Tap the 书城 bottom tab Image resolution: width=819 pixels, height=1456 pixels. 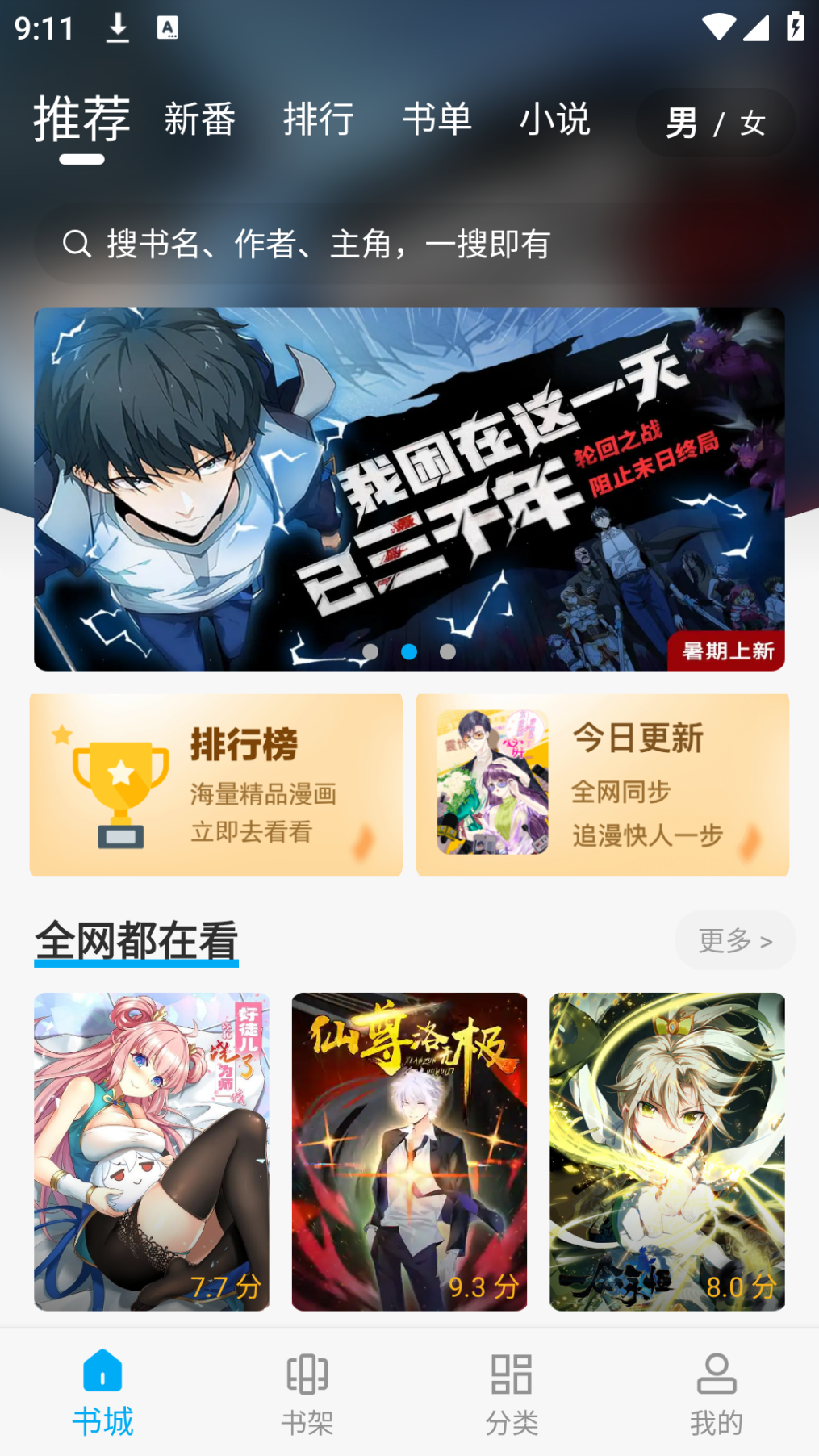(102, 1392)
